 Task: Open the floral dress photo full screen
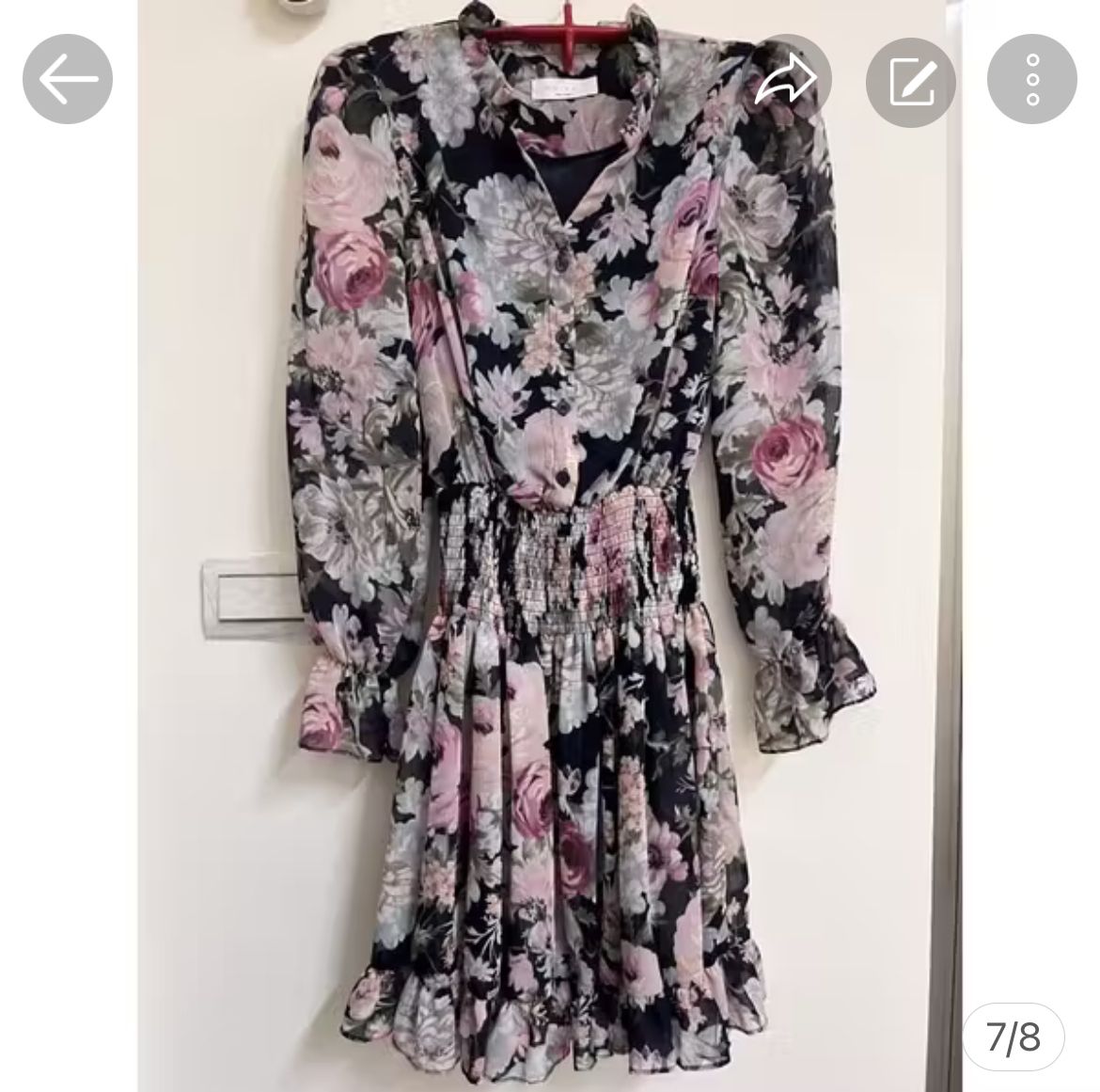pos(550,564)
